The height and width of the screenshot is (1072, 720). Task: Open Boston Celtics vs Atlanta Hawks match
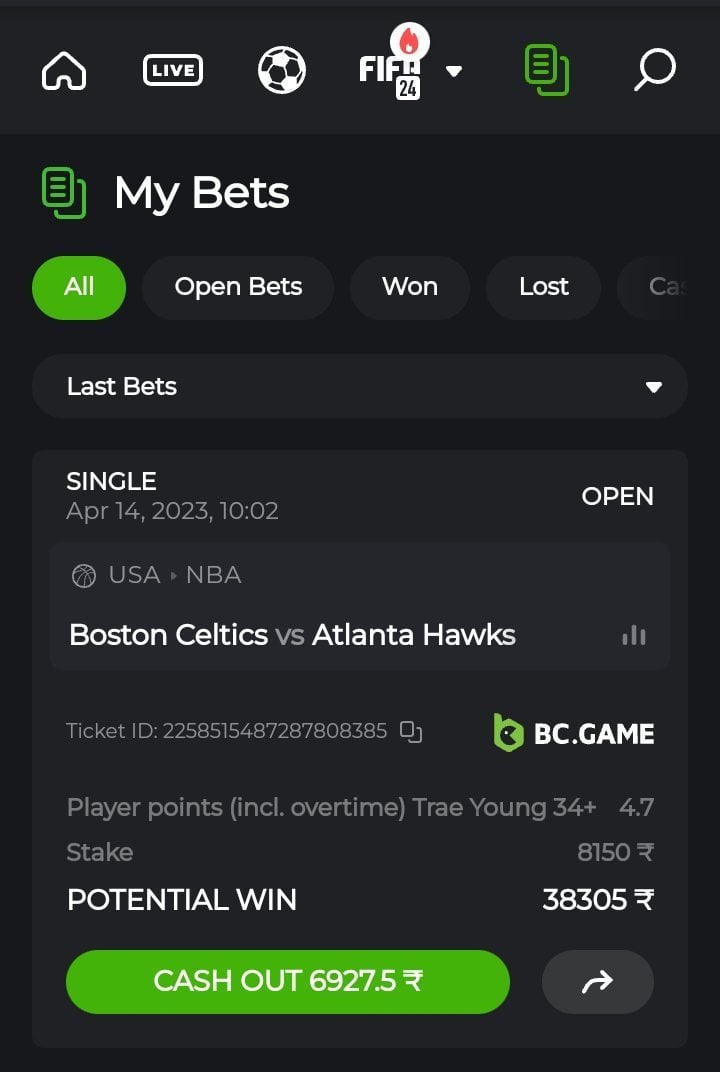pyautogui.click(x=292, y=635)
